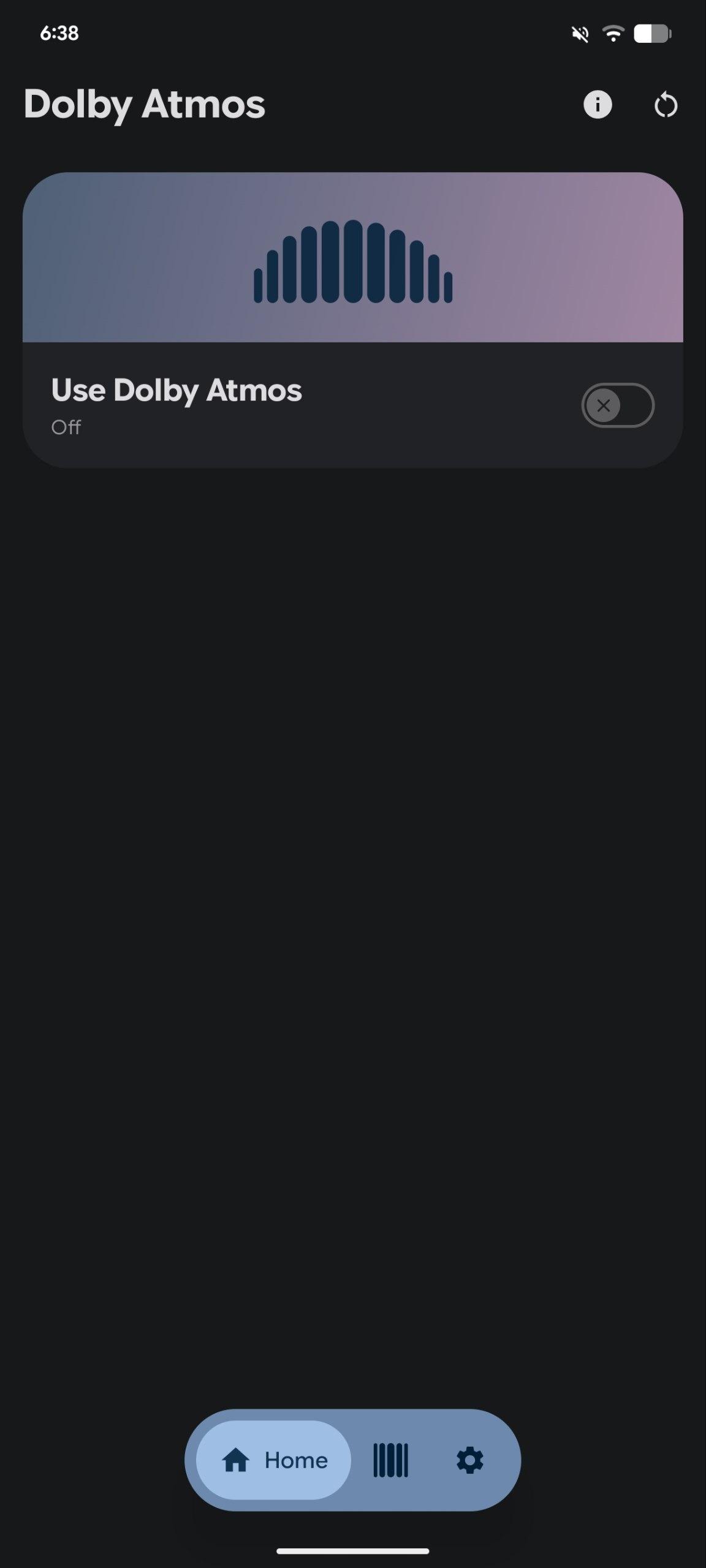
Task: Select the Home tab
Action: coord(274,1461)
